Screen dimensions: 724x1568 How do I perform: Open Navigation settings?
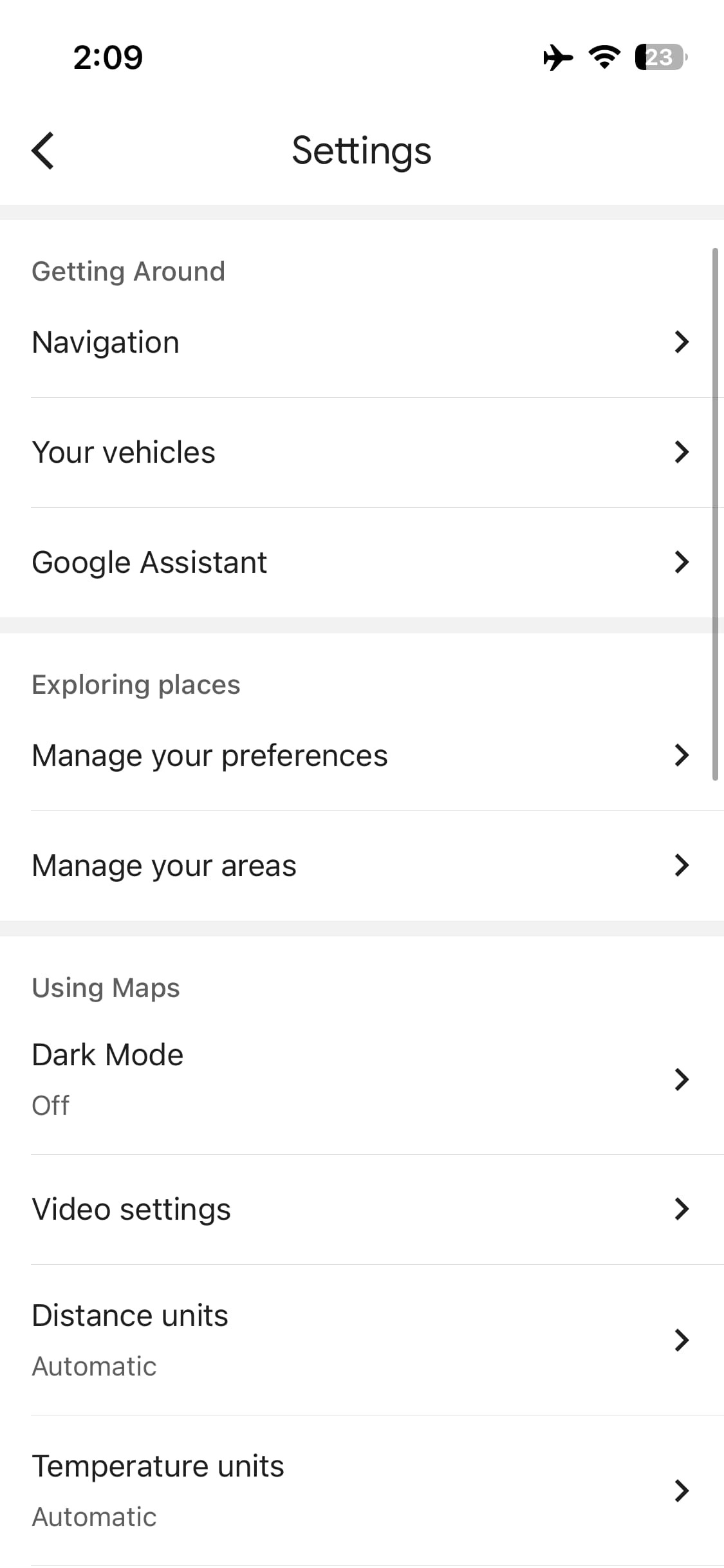click(360, 342)
